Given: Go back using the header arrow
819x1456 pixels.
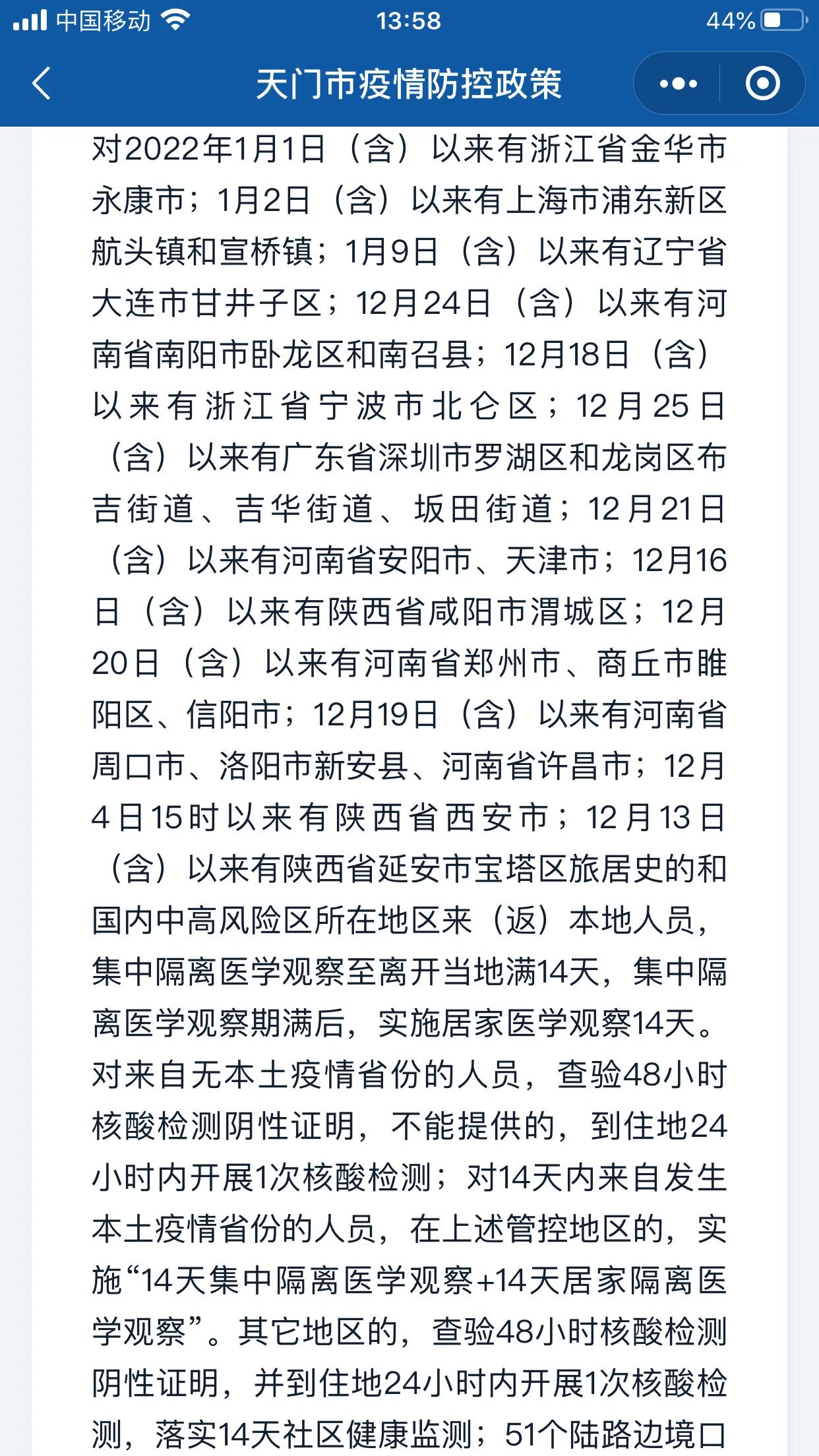Looking at the screenshot, I should pyautogui.click(x=42, y=84).
